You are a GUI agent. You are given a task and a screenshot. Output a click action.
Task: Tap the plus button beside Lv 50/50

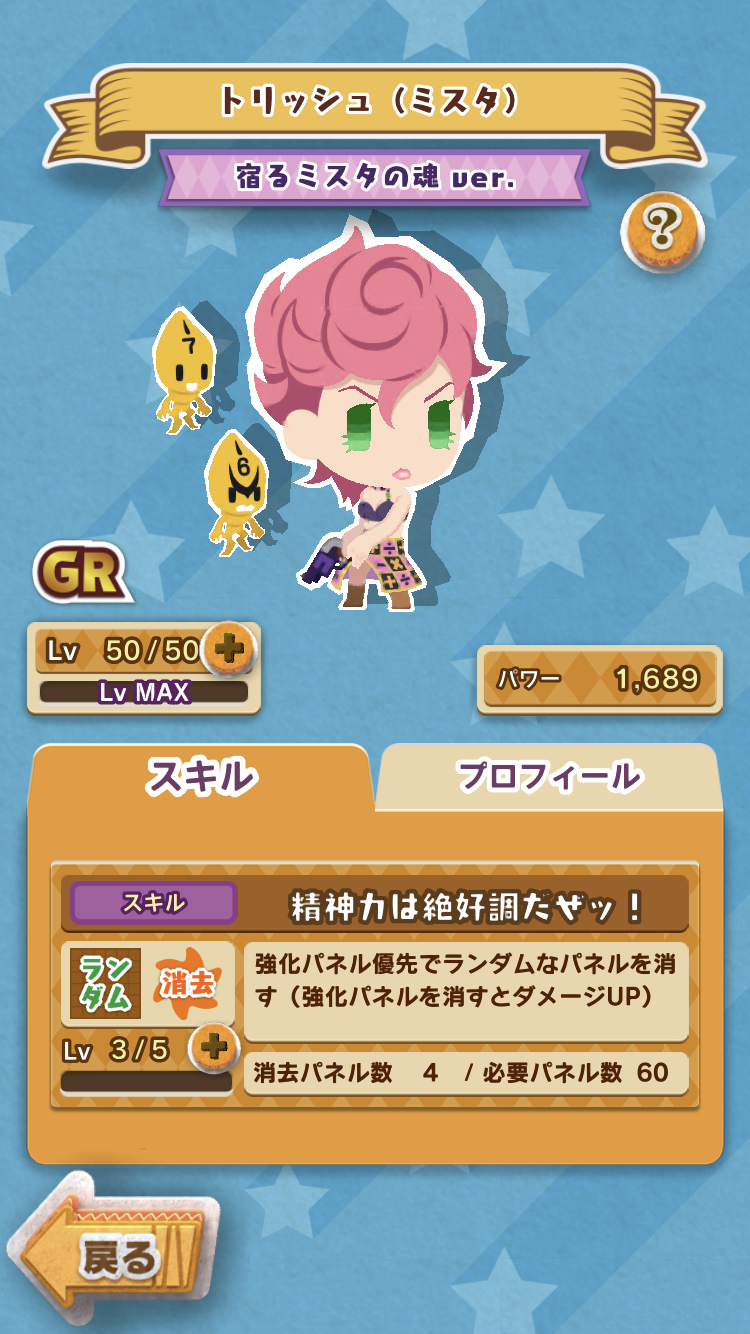[x=229, y=649]
